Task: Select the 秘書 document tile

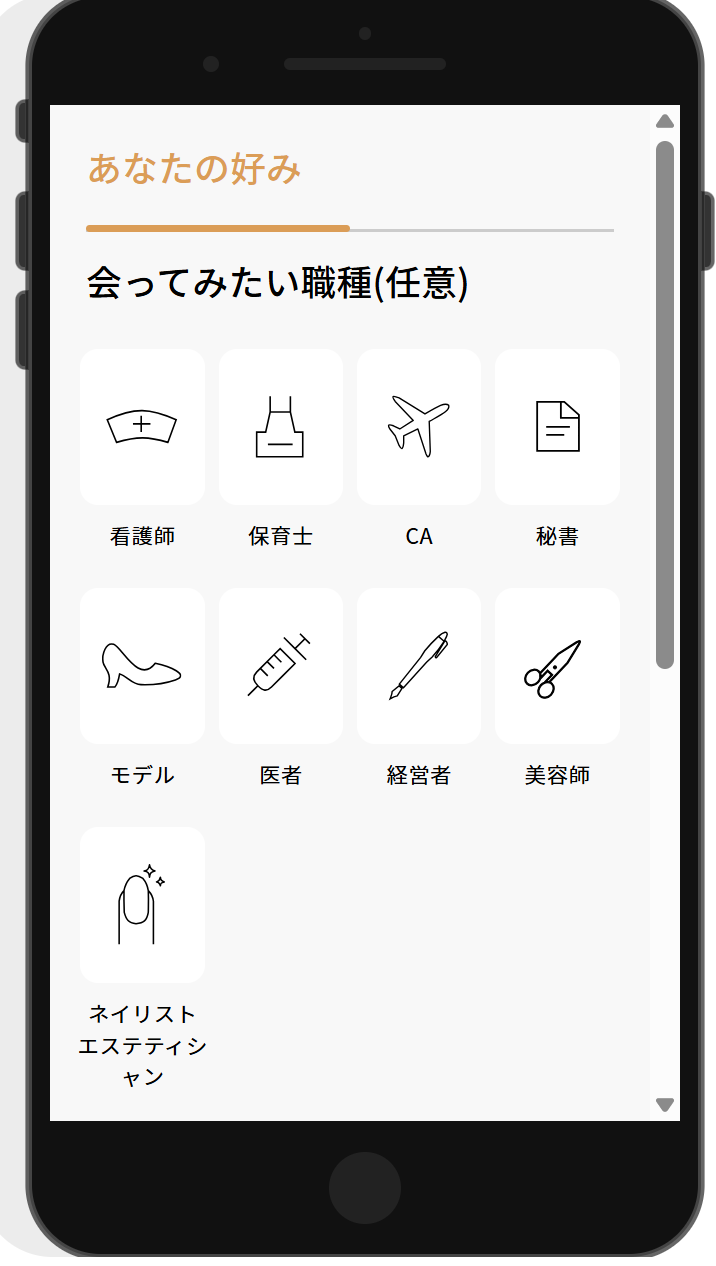Action: coord(557,427)
